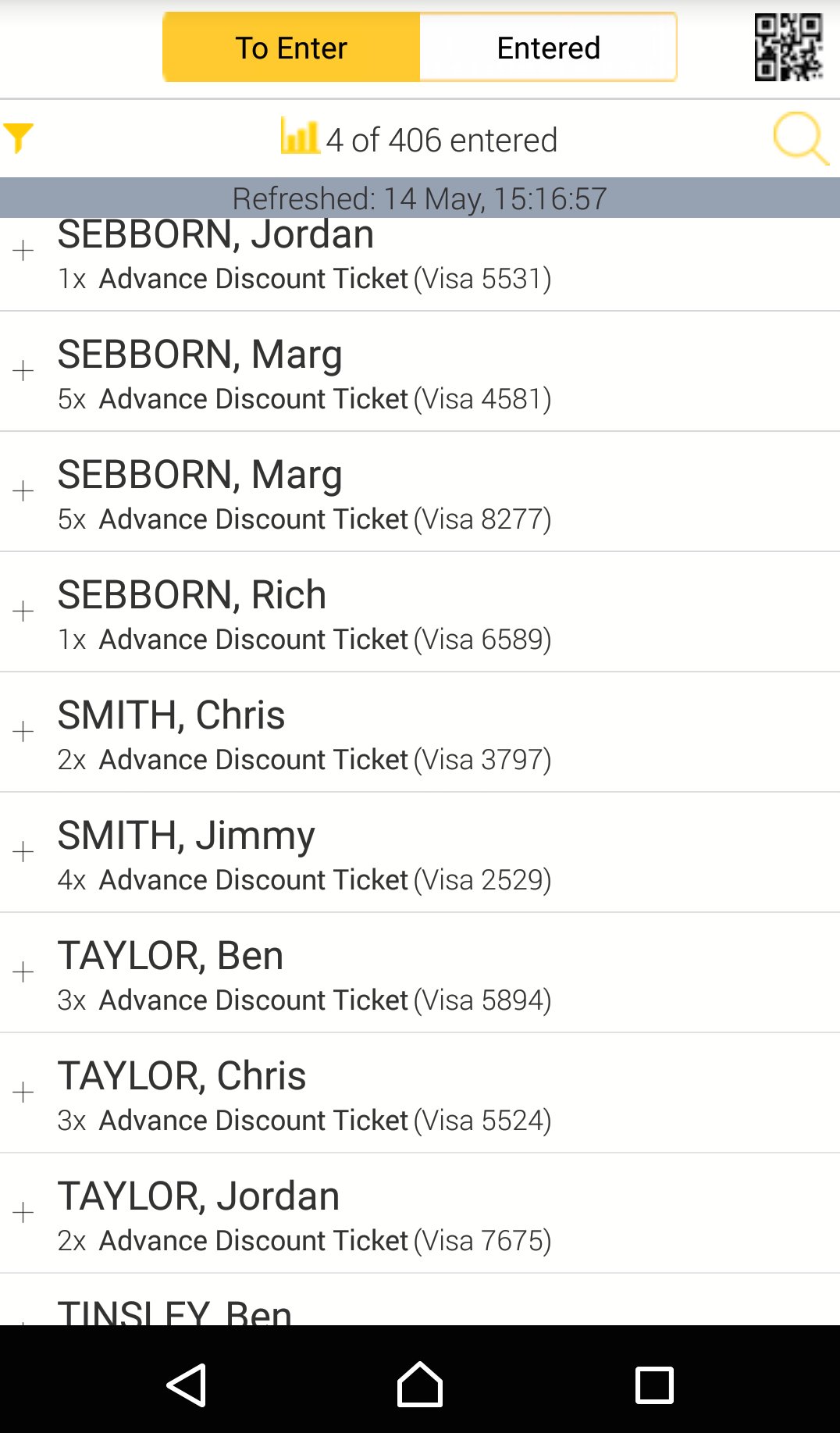The image size is (840, 1433).
Task: Select the To Enter tab
Action: tap(291, 48)
